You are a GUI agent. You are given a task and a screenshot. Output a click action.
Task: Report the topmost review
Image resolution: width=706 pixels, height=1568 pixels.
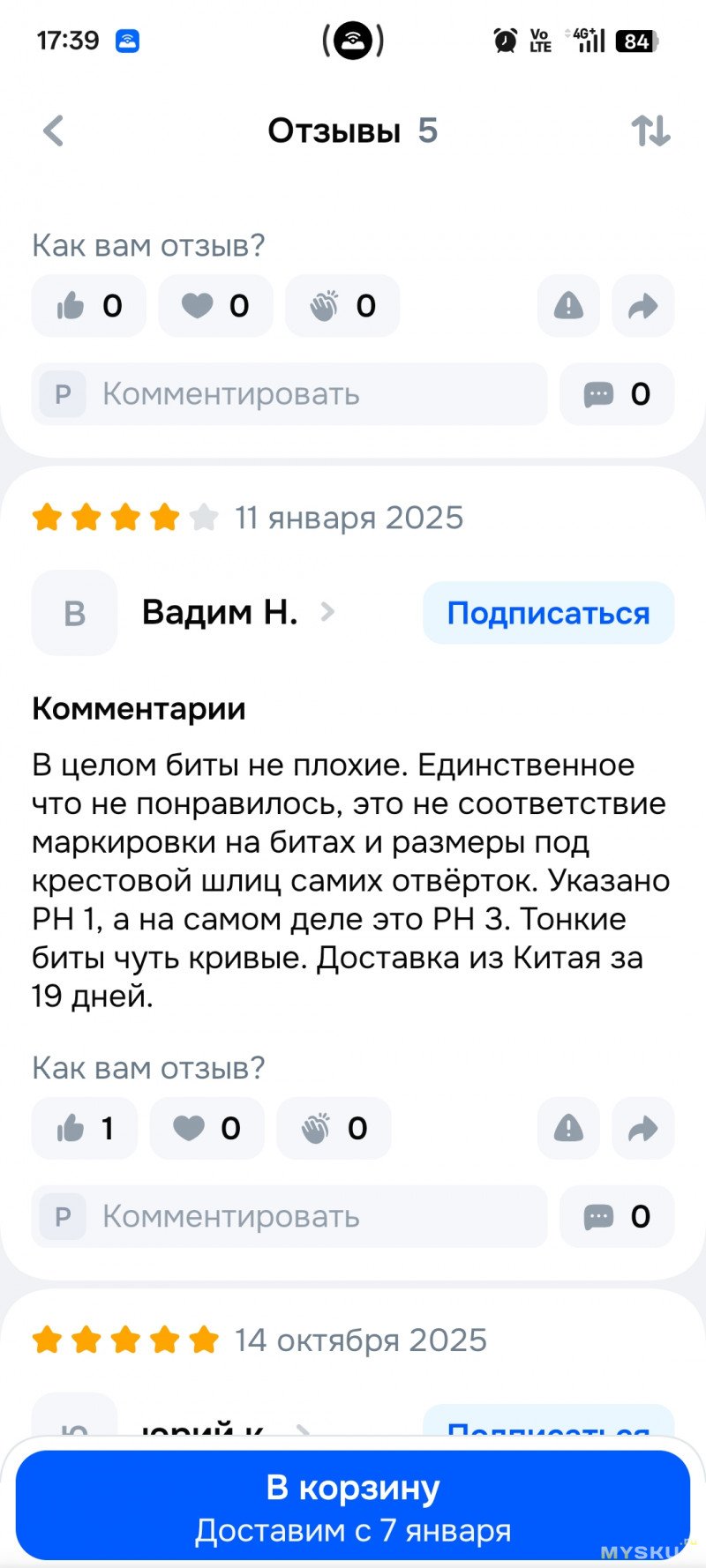(x=568, y=306)
